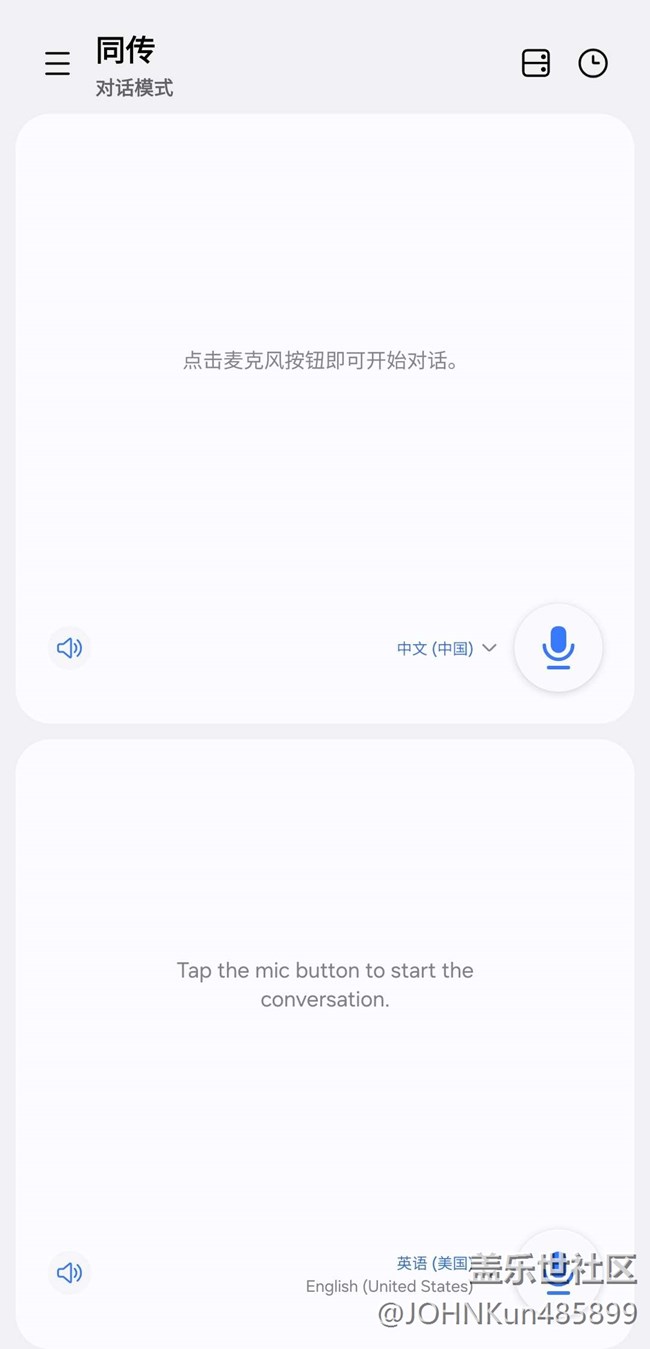The height and width of the screenshot is (1349, 650).
Task: Start speaking with the English mic button
Action: coord(558,1272)
